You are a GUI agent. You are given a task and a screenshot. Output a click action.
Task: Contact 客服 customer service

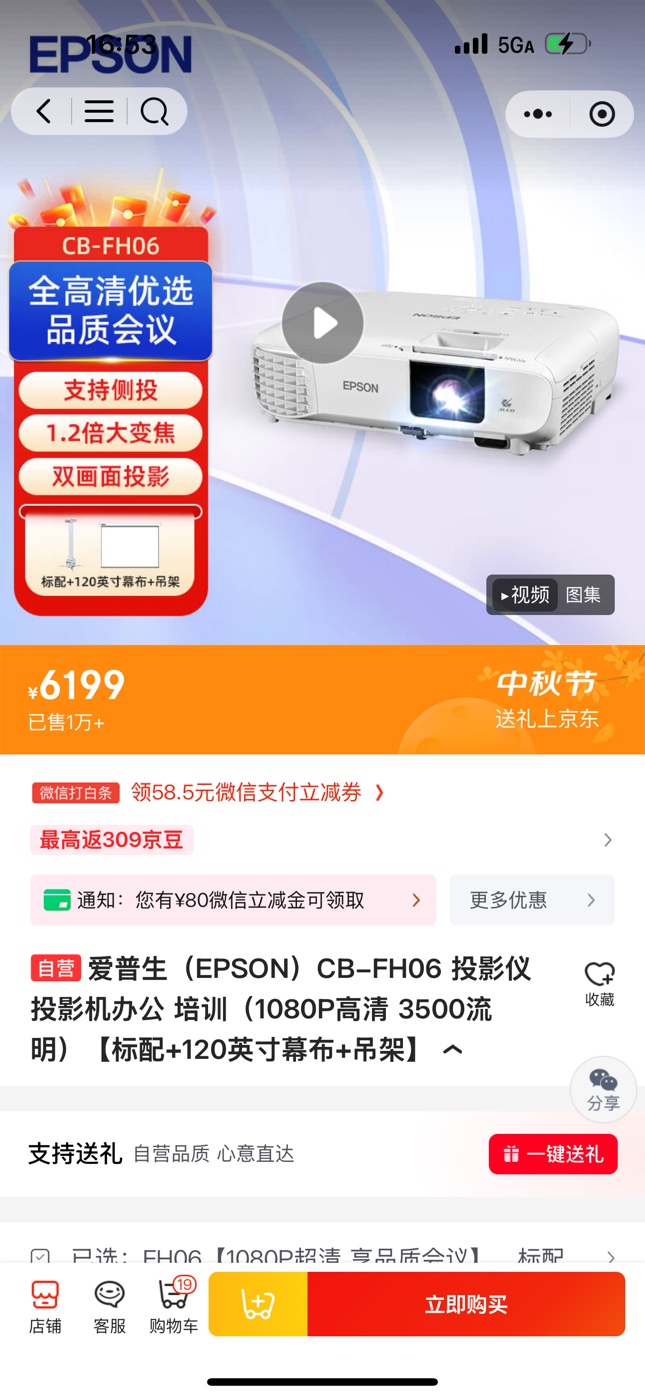tap(110, 1306)
